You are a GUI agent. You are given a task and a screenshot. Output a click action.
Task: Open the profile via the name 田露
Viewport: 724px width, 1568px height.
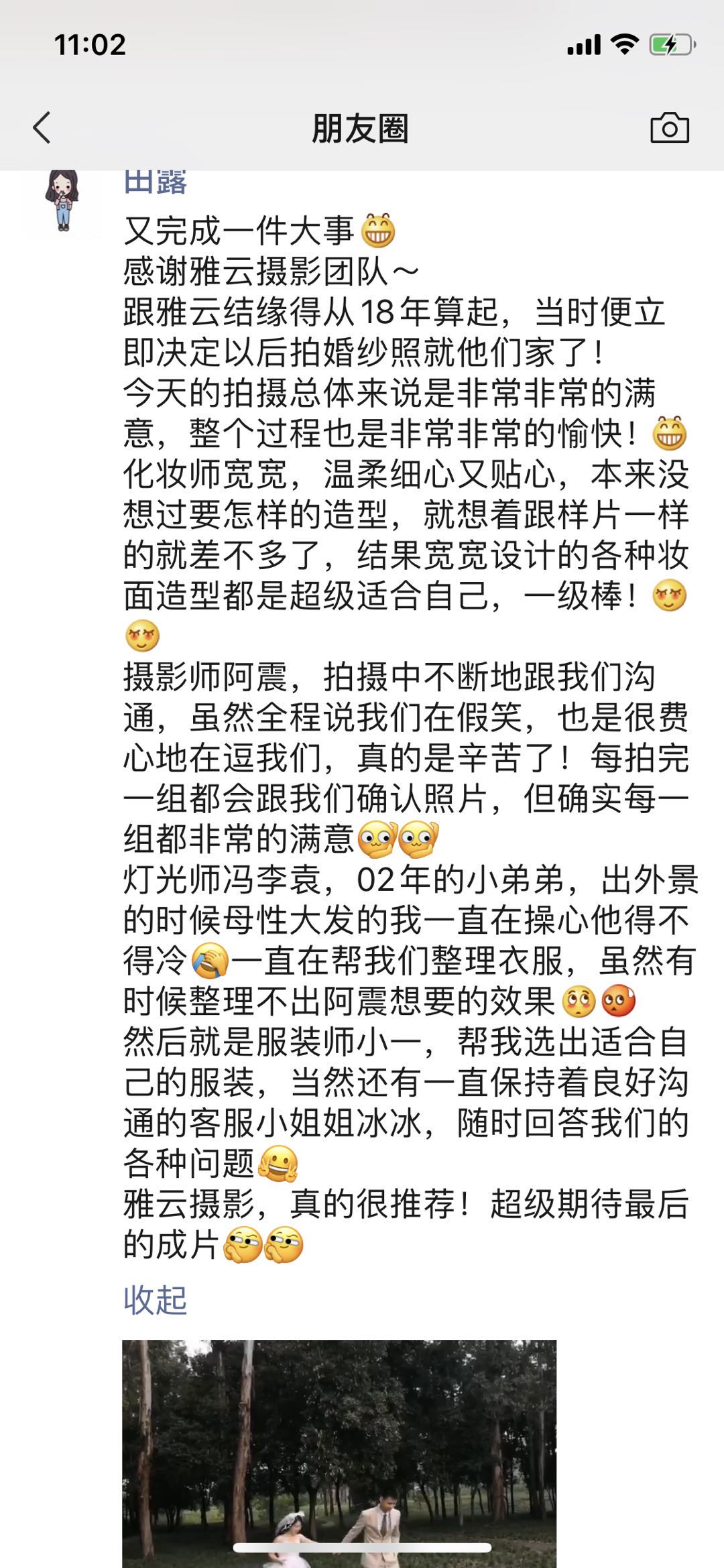(x=156, y=184)
